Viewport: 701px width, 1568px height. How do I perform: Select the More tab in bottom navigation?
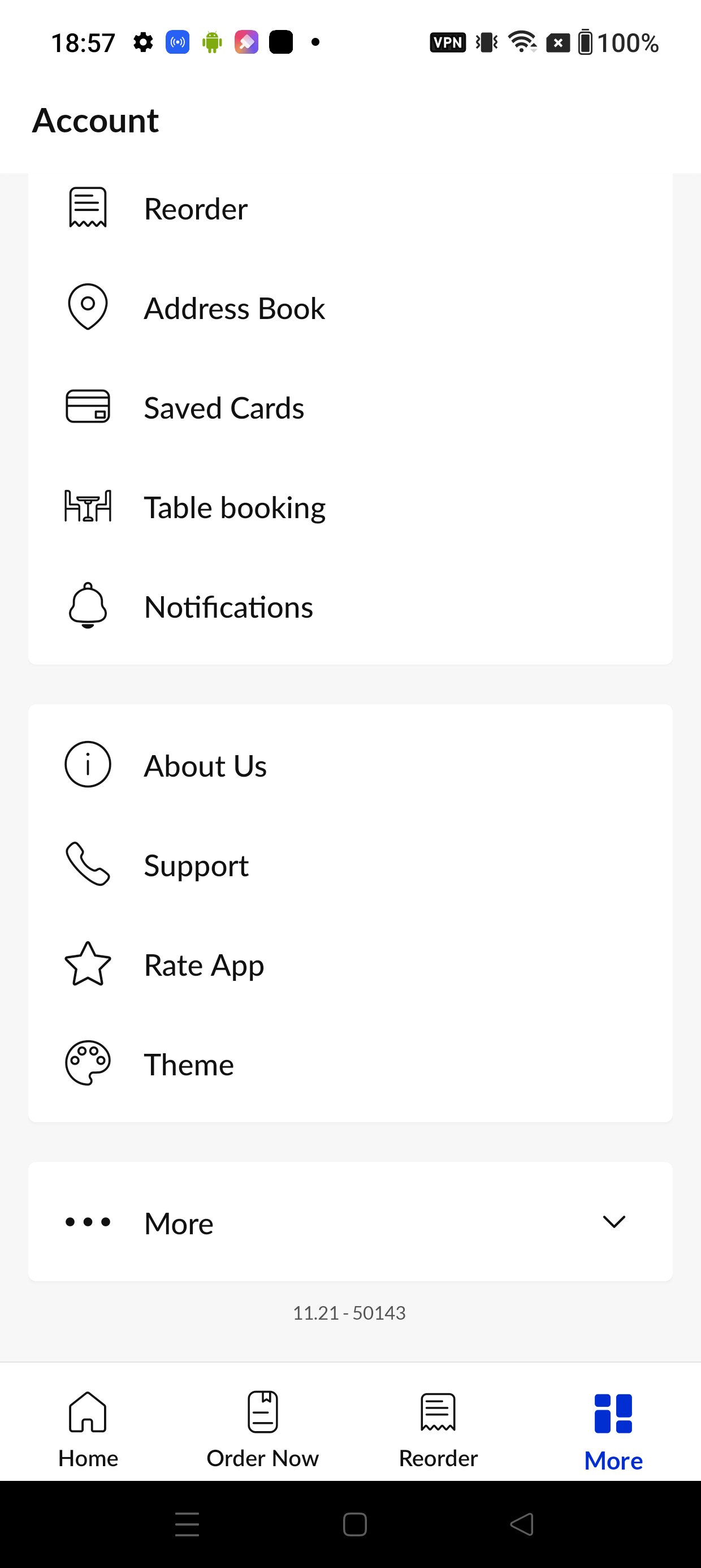tap(613, 1425)
